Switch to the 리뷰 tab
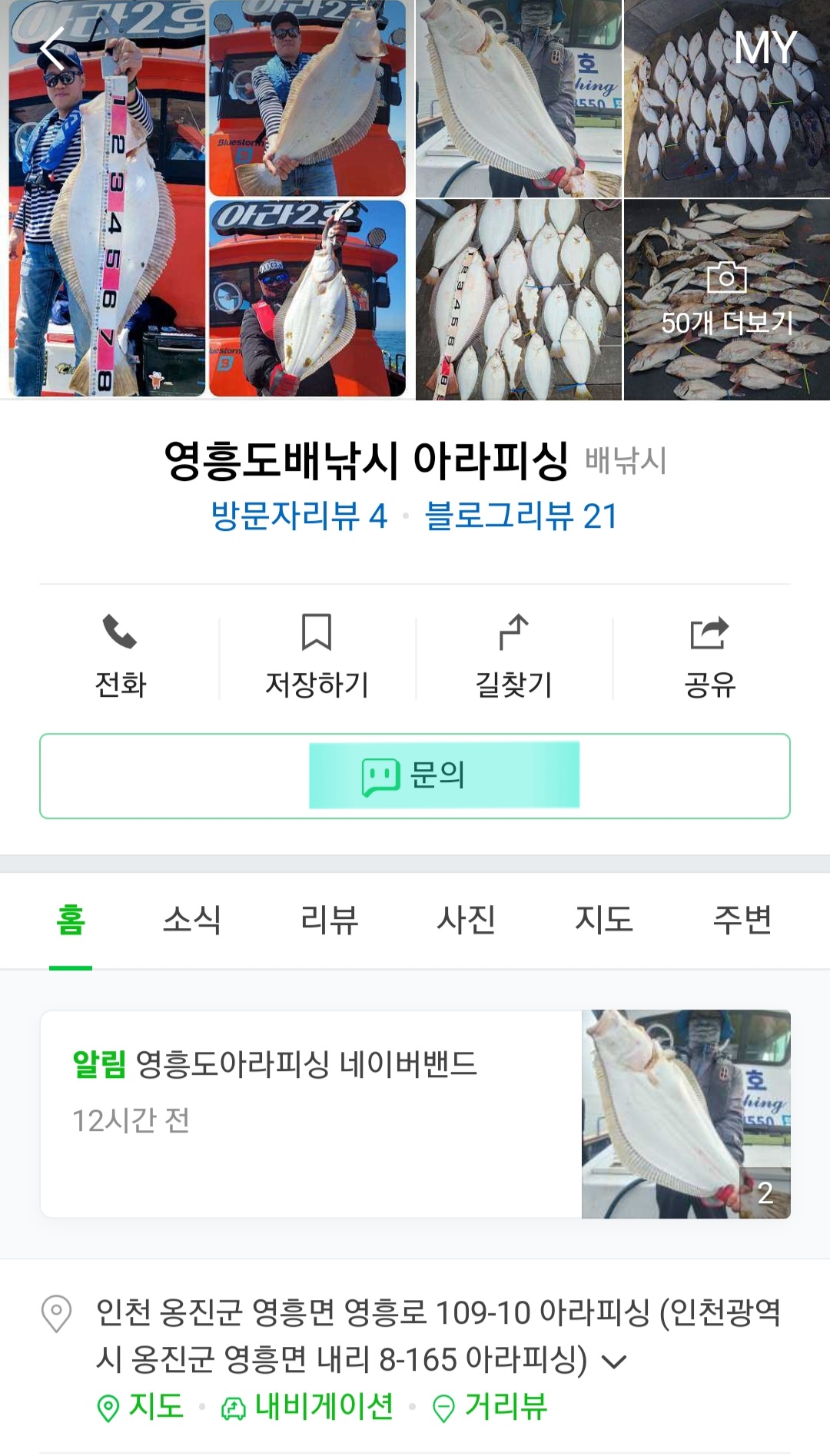The width and height of the screenshot is (830, 1456). 330,920
